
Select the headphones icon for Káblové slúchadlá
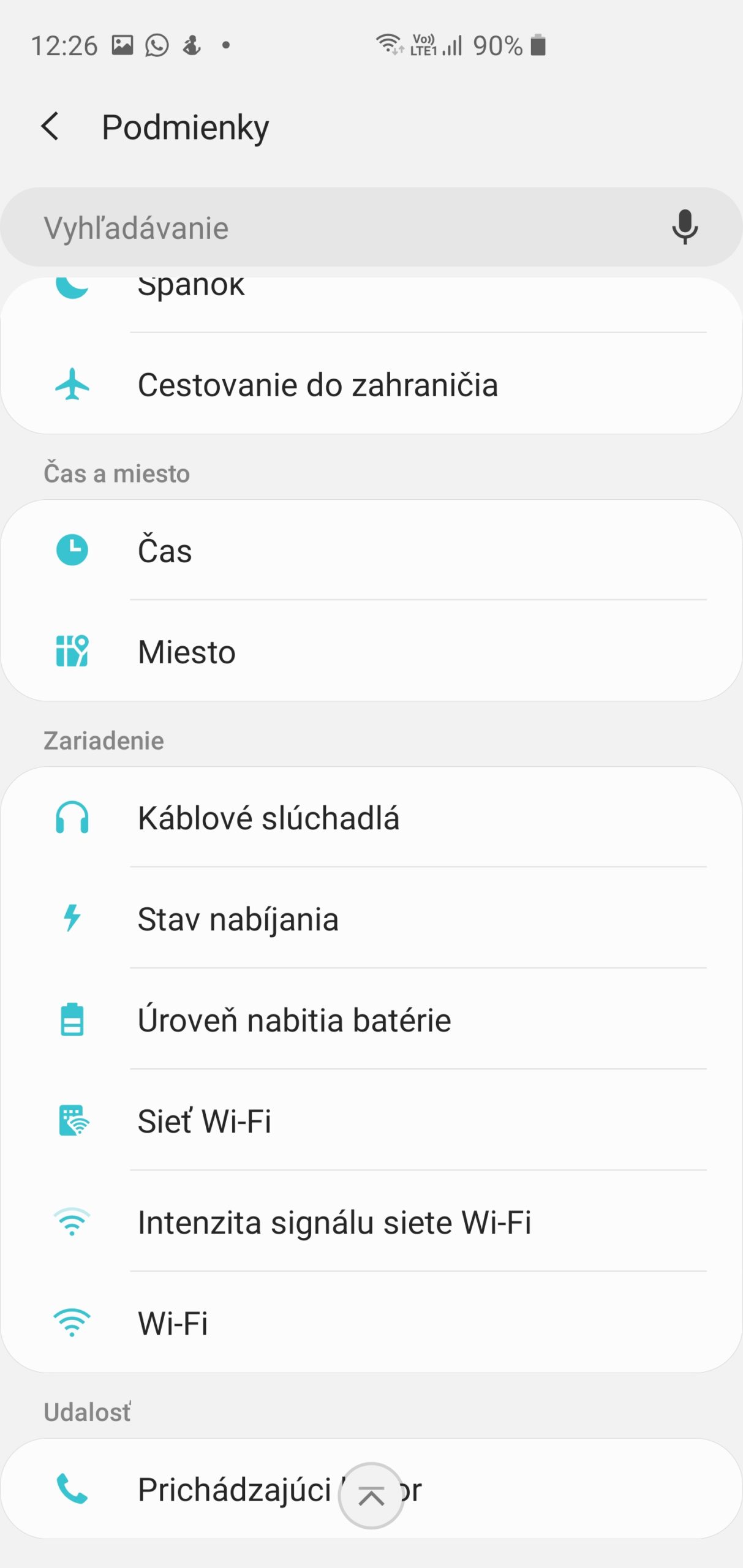pyautogui.click(x=72, y=818)
